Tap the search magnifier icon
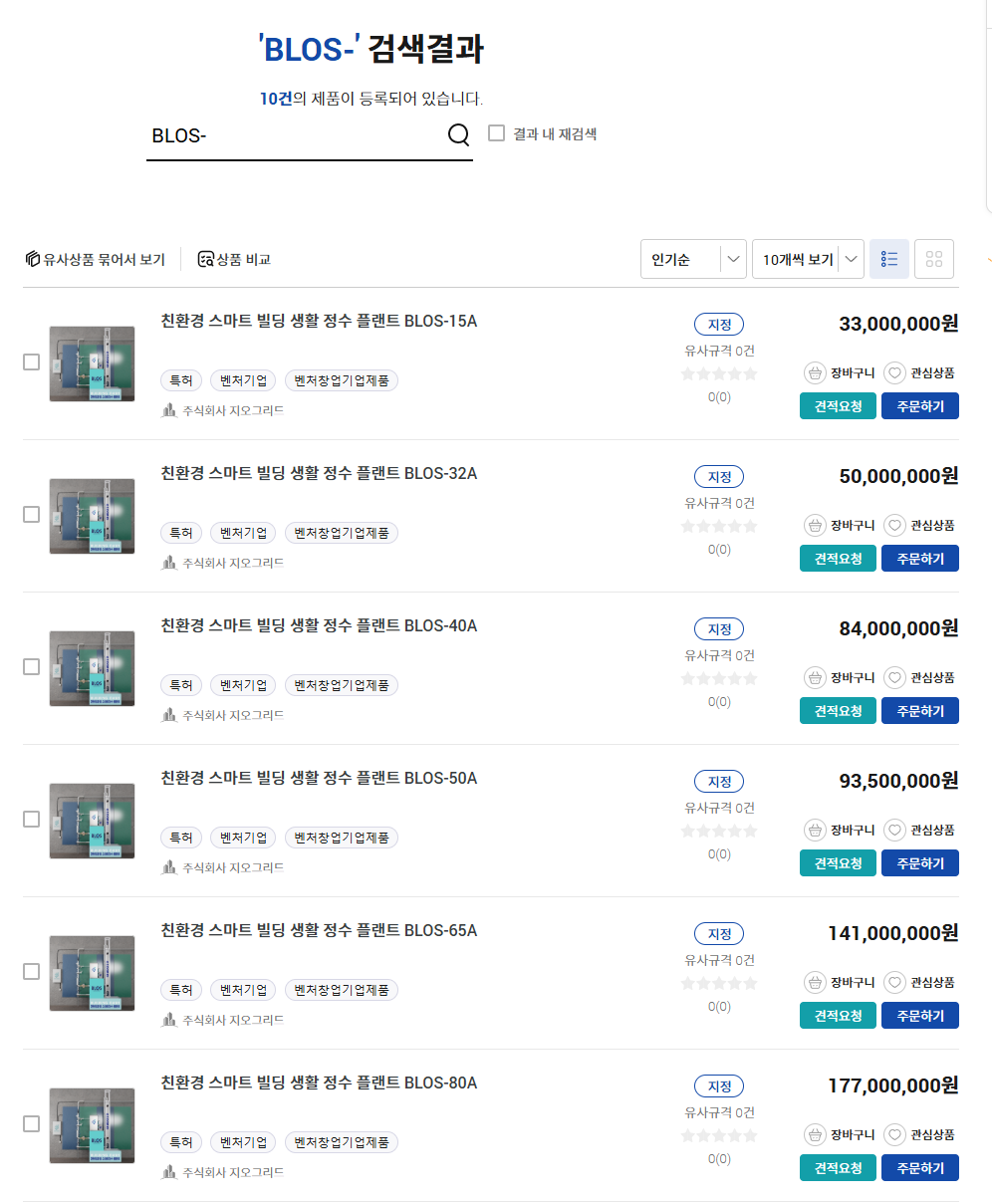The width and height of the screenshot is (992, 1204). pos(458,135)
